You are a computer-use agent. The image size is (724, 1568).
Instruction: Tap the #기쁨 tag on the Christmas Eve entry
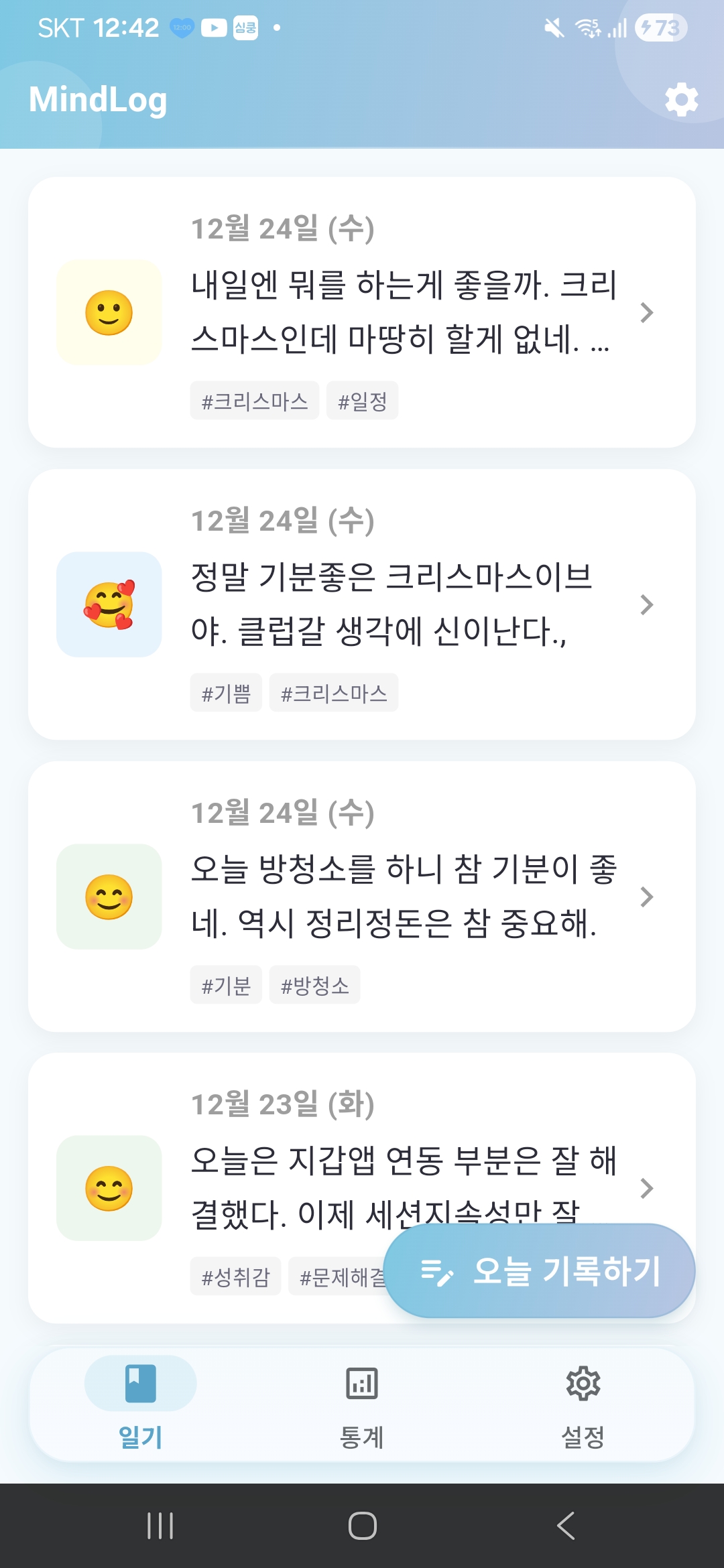click(226, 693)
